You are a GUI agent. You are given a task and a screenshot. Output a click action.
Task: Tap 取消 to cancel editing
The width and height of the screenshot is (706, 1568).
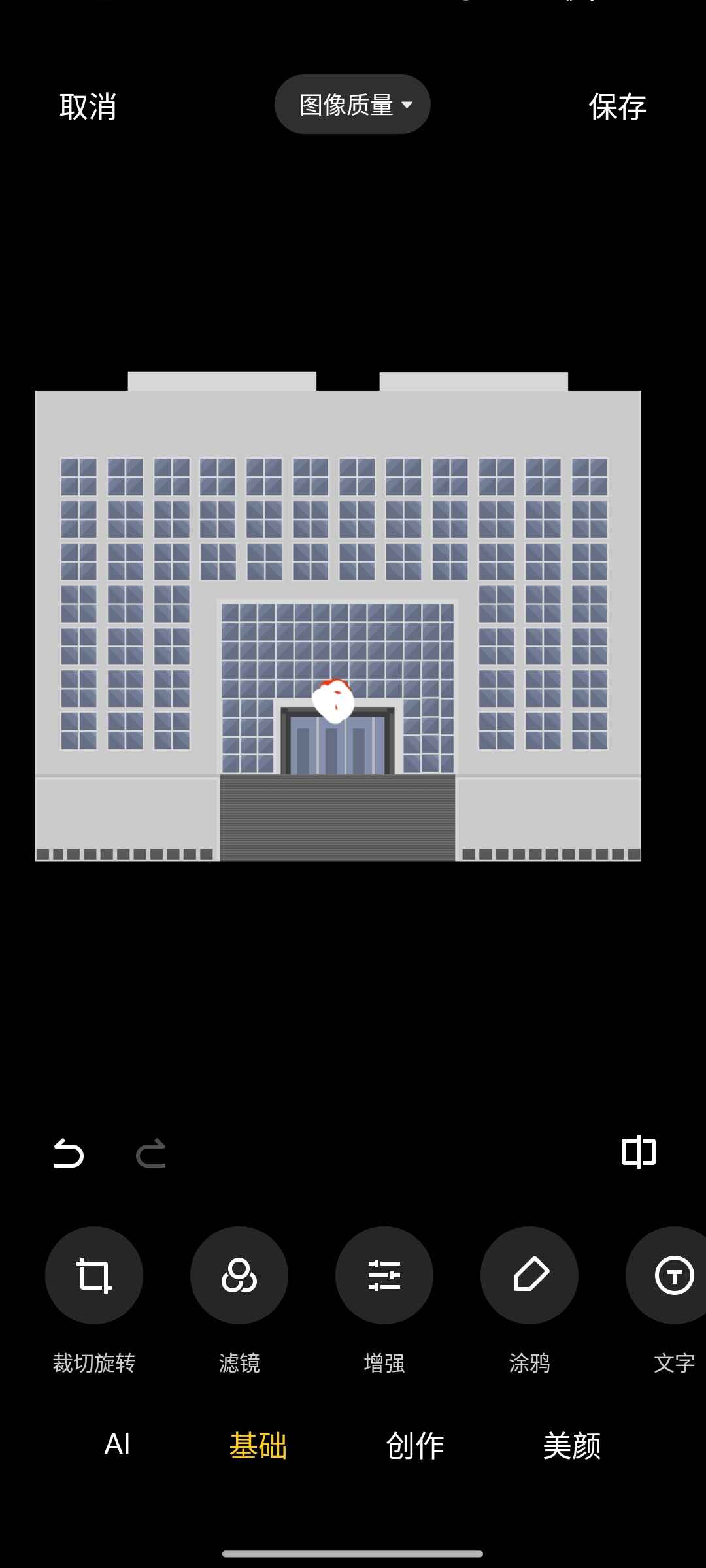coord(88,106)
